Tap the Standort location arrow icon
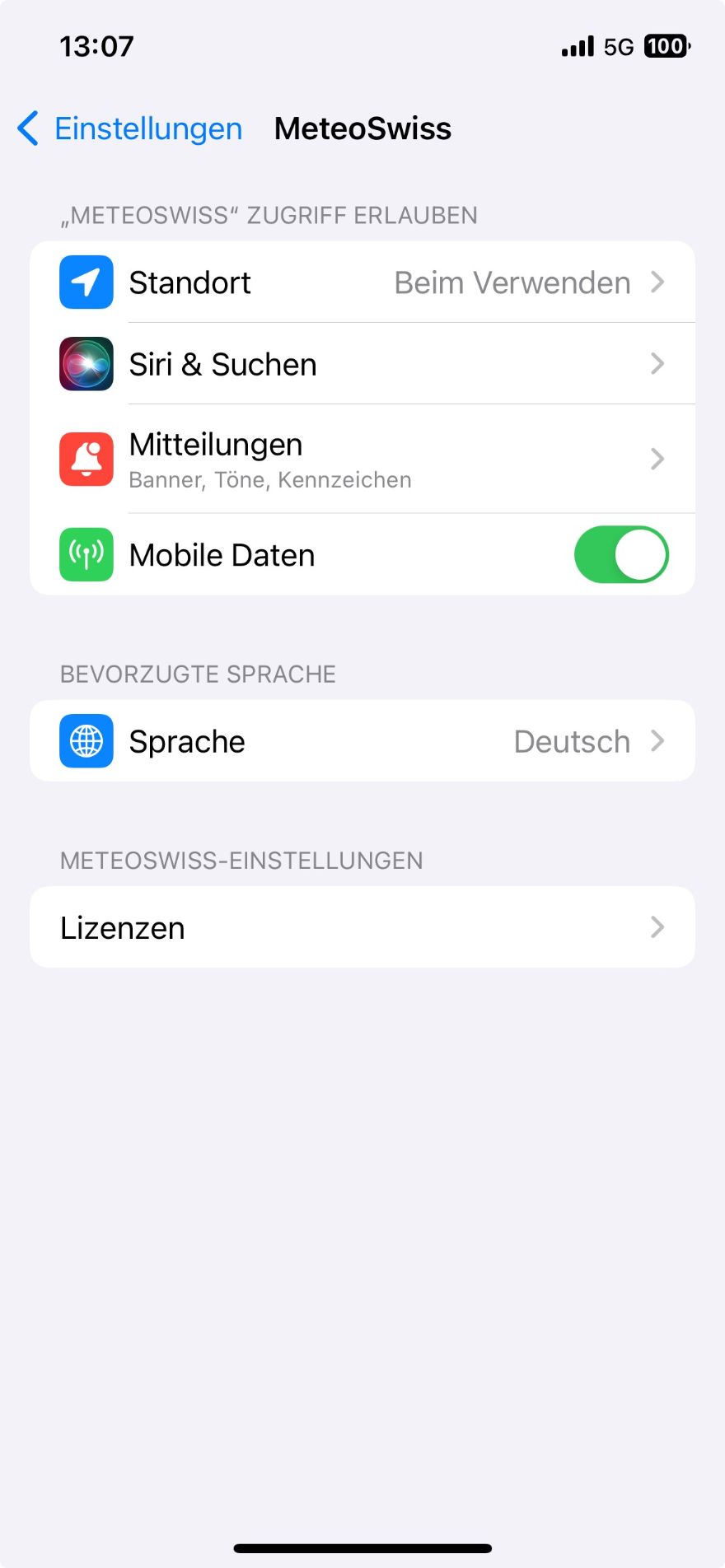Viewport: 725px width, 1568px height. pyautogui.click(x=86, y=282)
